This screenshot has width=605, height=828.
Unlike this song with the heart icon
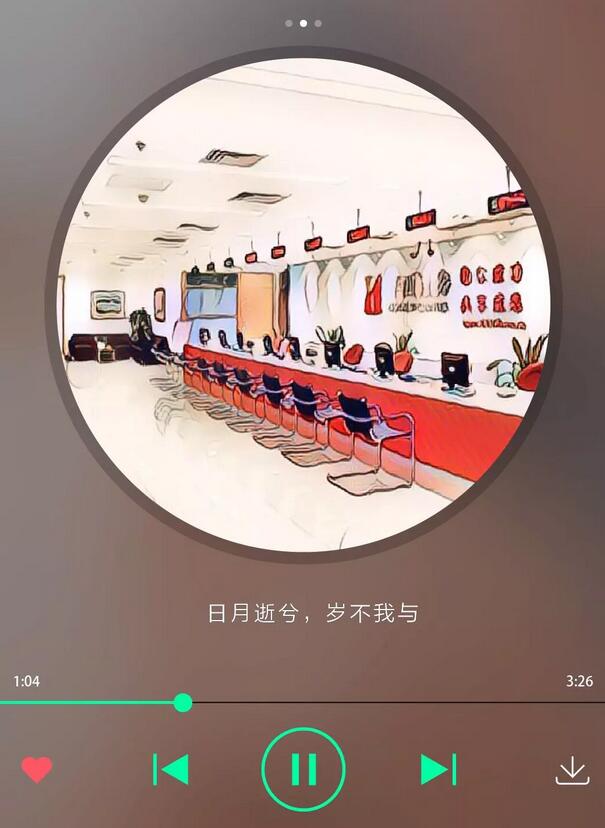pos(37,770)
